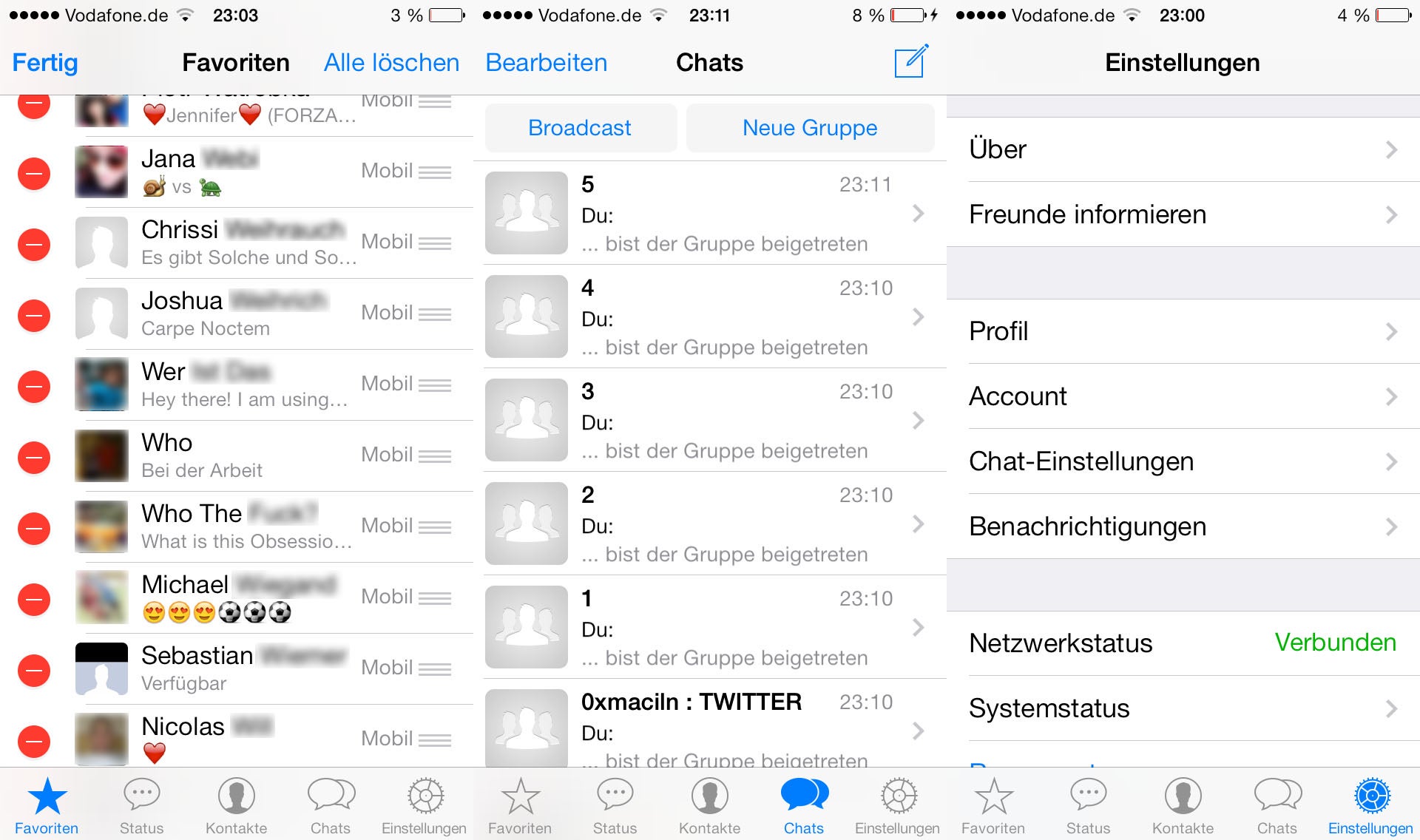Open the Über settings row

[1182, 150]
